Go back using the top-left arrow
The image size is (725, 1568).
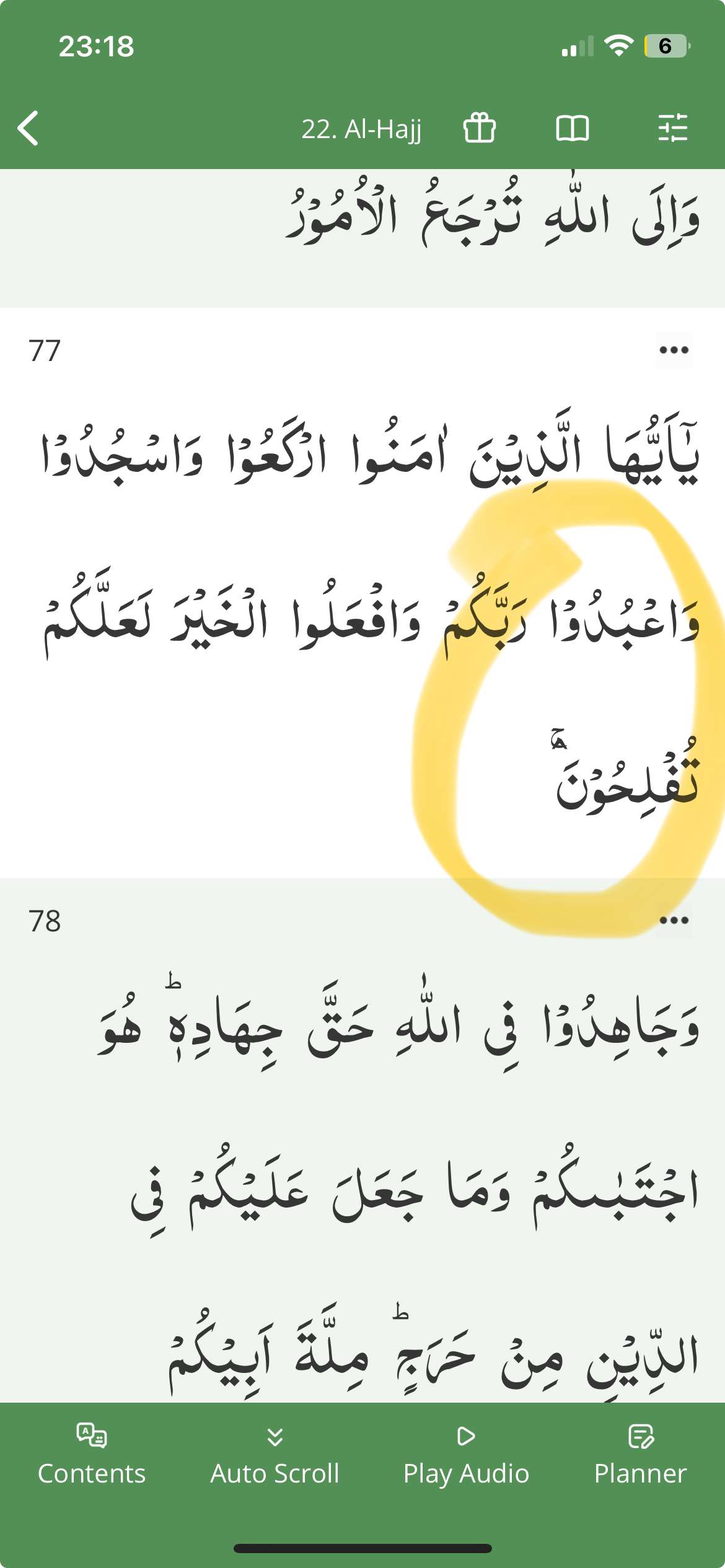(x=29, y=128)
